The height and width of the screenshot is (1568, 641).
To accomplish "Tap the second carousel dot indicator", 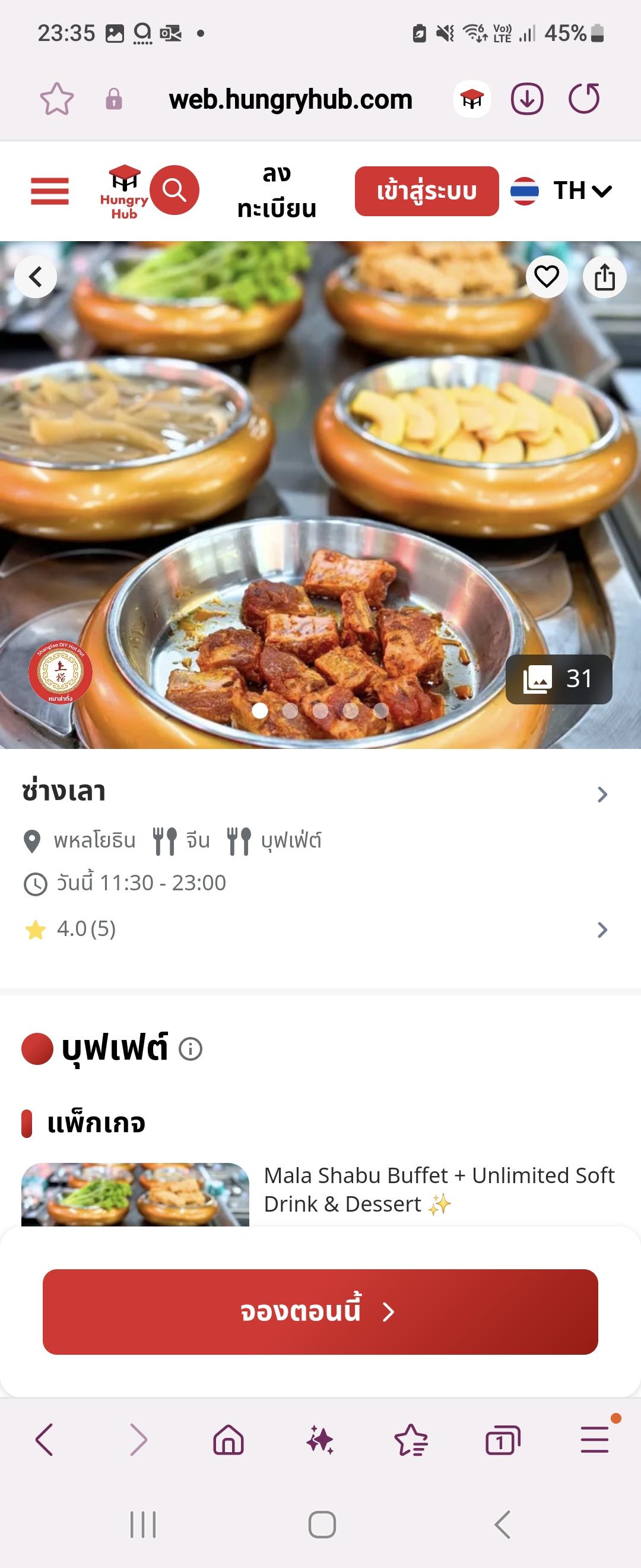I will [291, 710].
